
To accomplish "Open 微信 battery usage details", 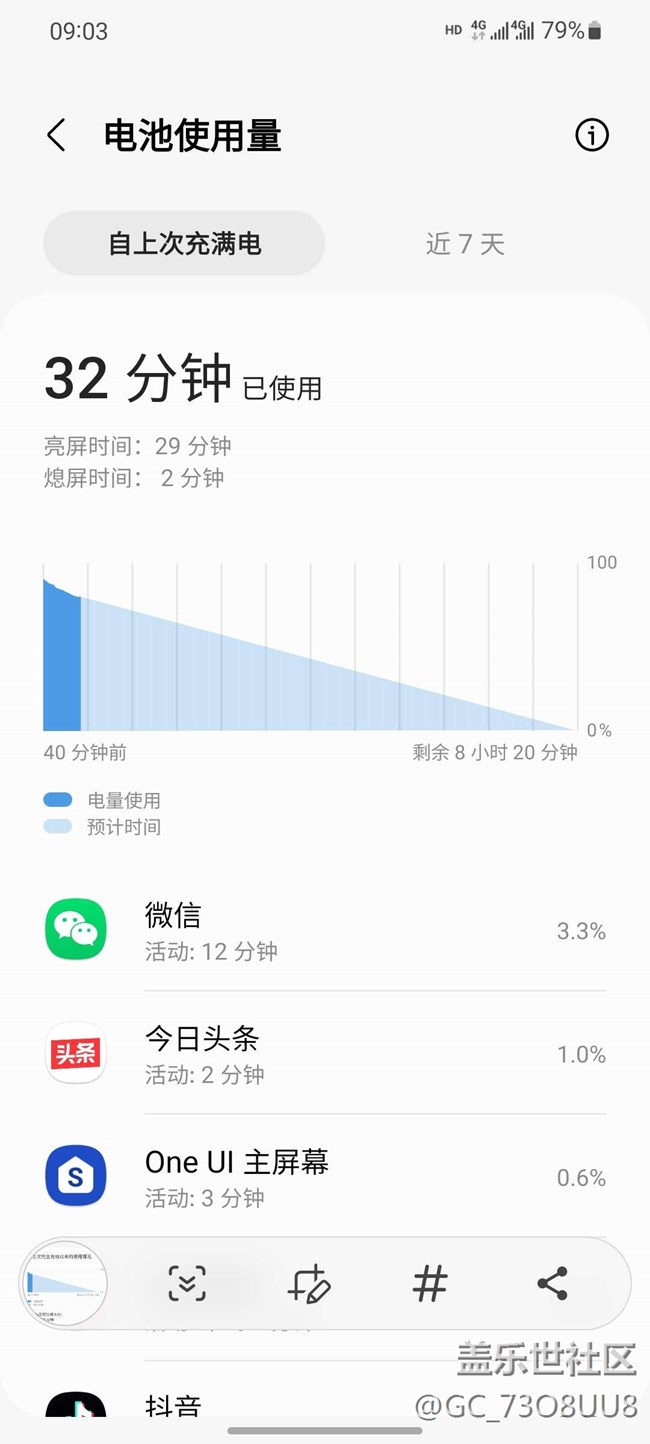I will coord(325,930).
